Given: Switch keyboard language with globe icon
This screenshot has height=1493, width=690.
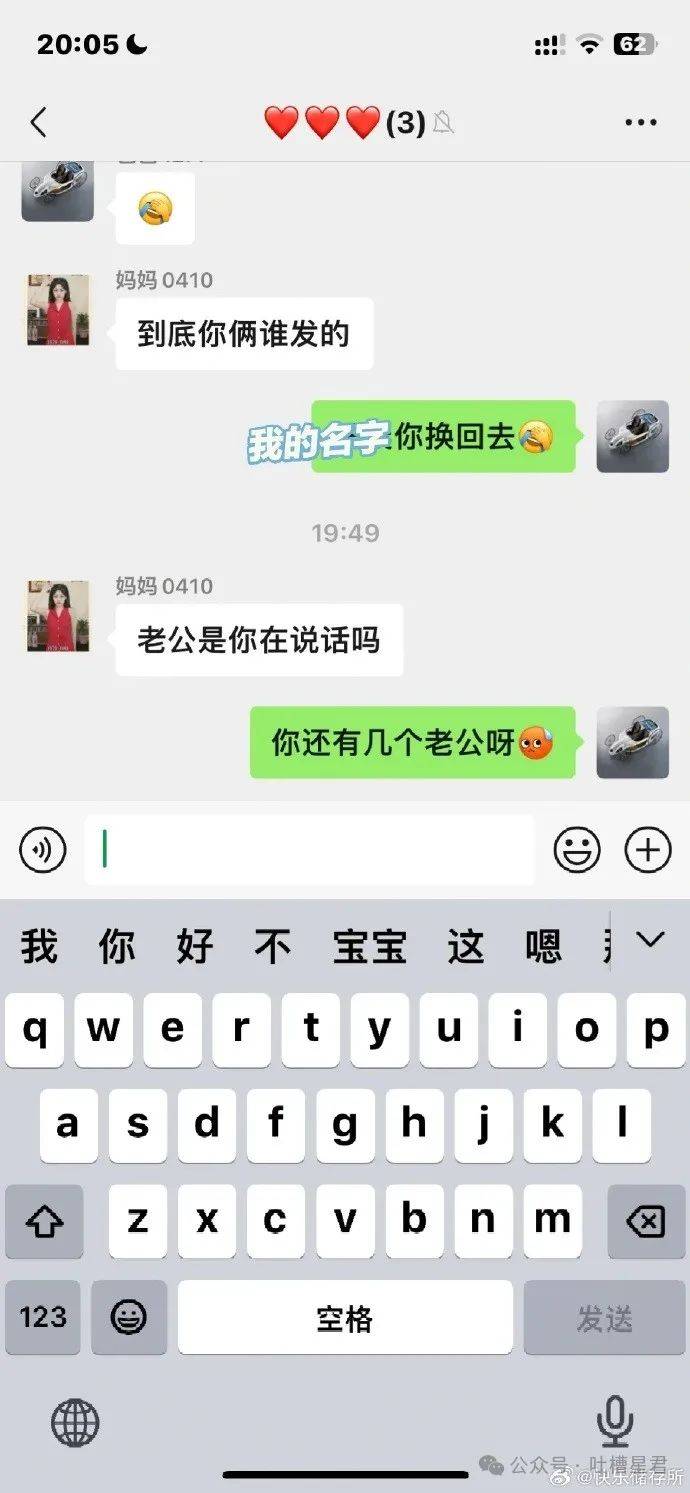Looking at the screenshot, I should pos(75,1422).
